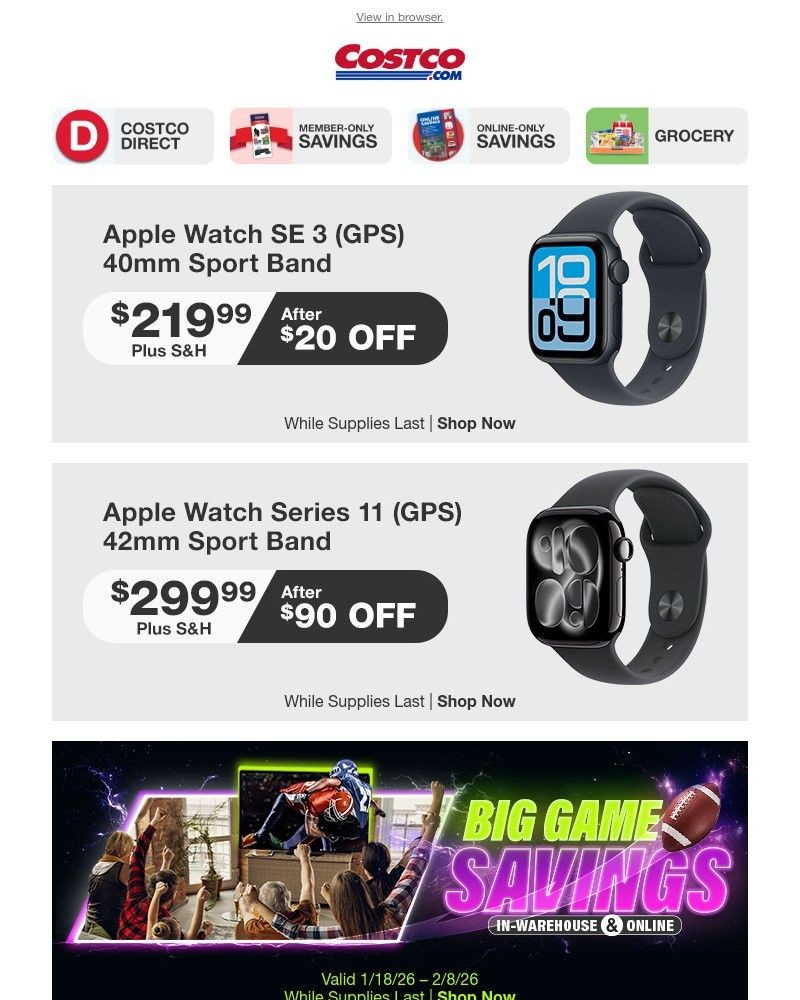This screenshot has height=1000, width=800.
Task: Open Member-Only Savings via its booklet icon
Action: pyautogui.click(x=264, y=135)
